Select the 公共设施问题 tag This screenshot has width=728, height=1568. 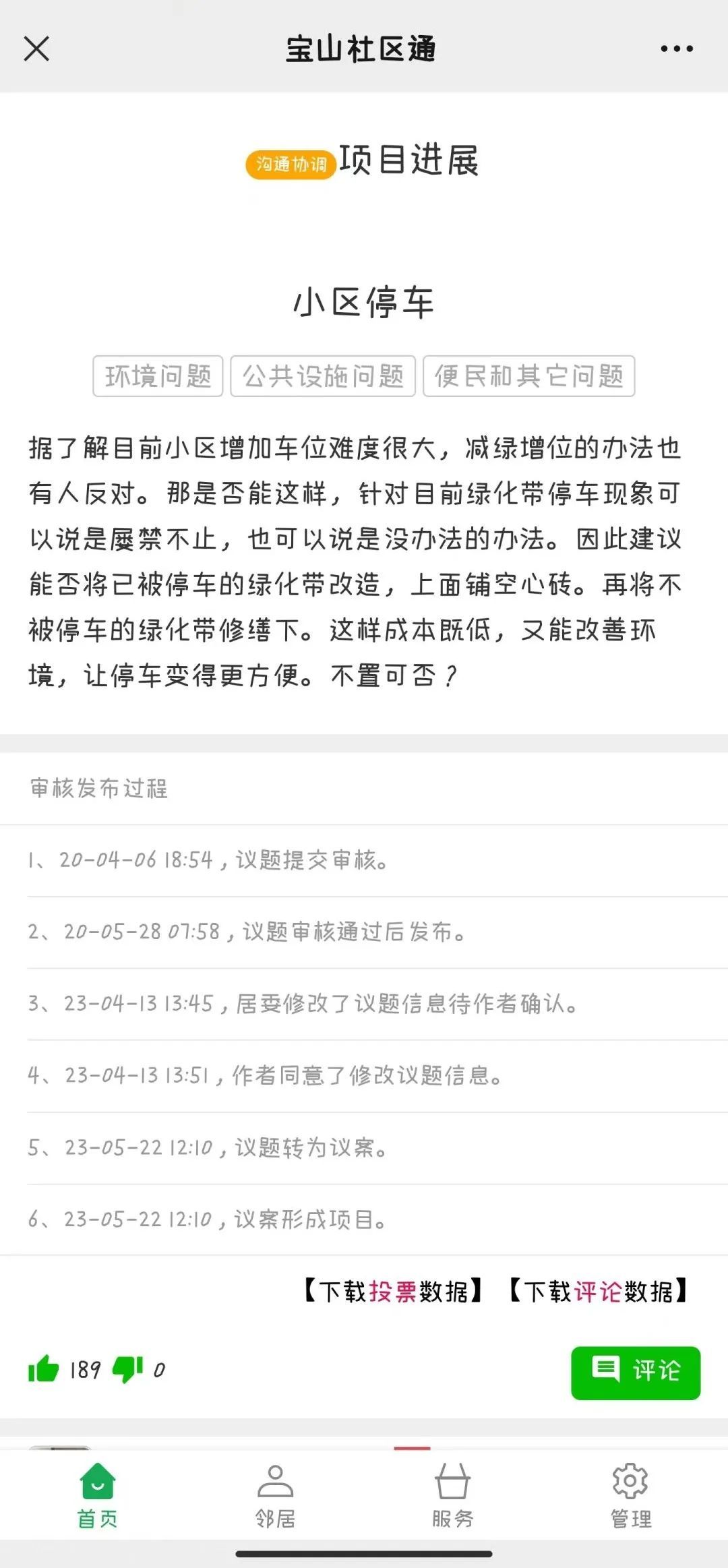323,376
